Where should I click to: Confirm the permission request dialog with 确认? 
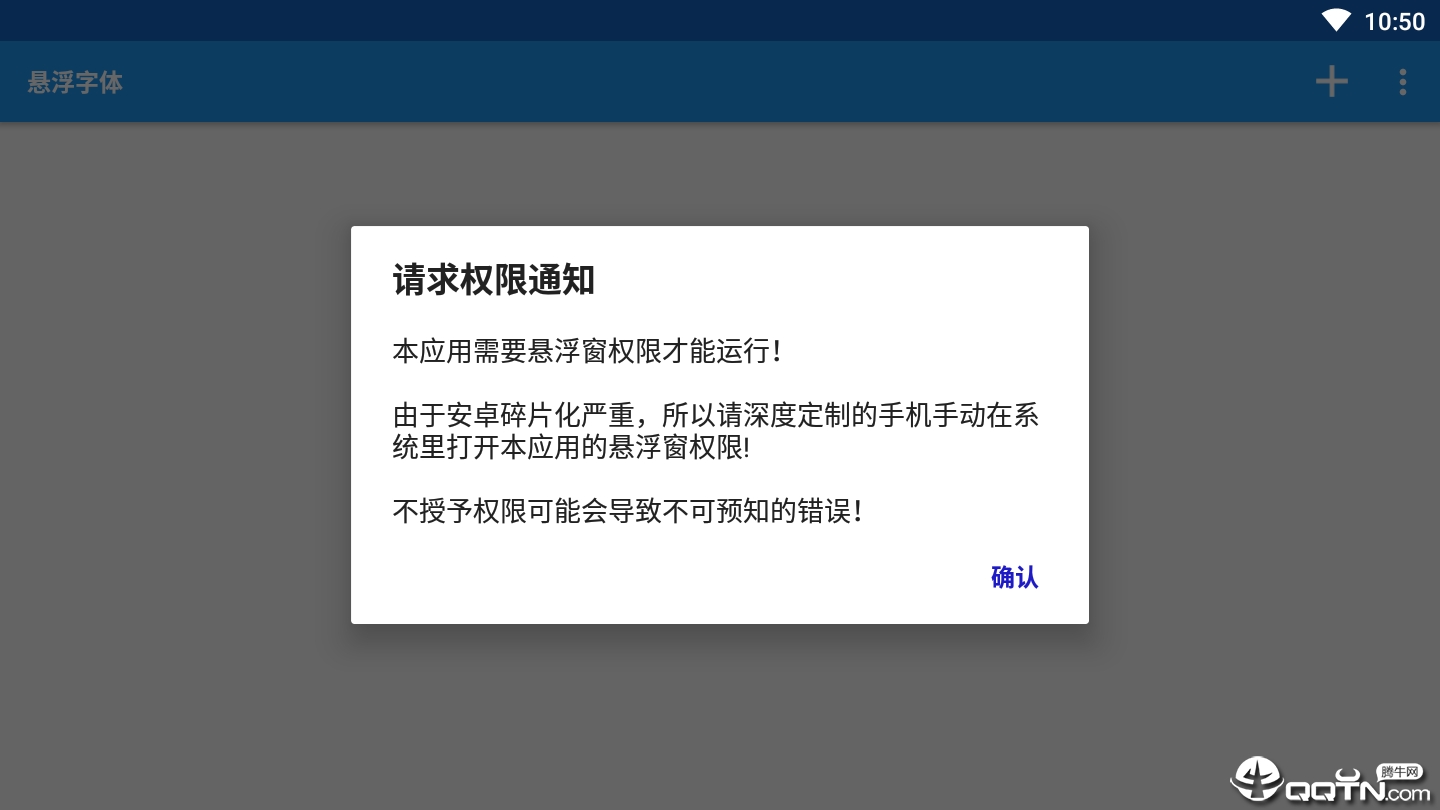point(1014,577)
